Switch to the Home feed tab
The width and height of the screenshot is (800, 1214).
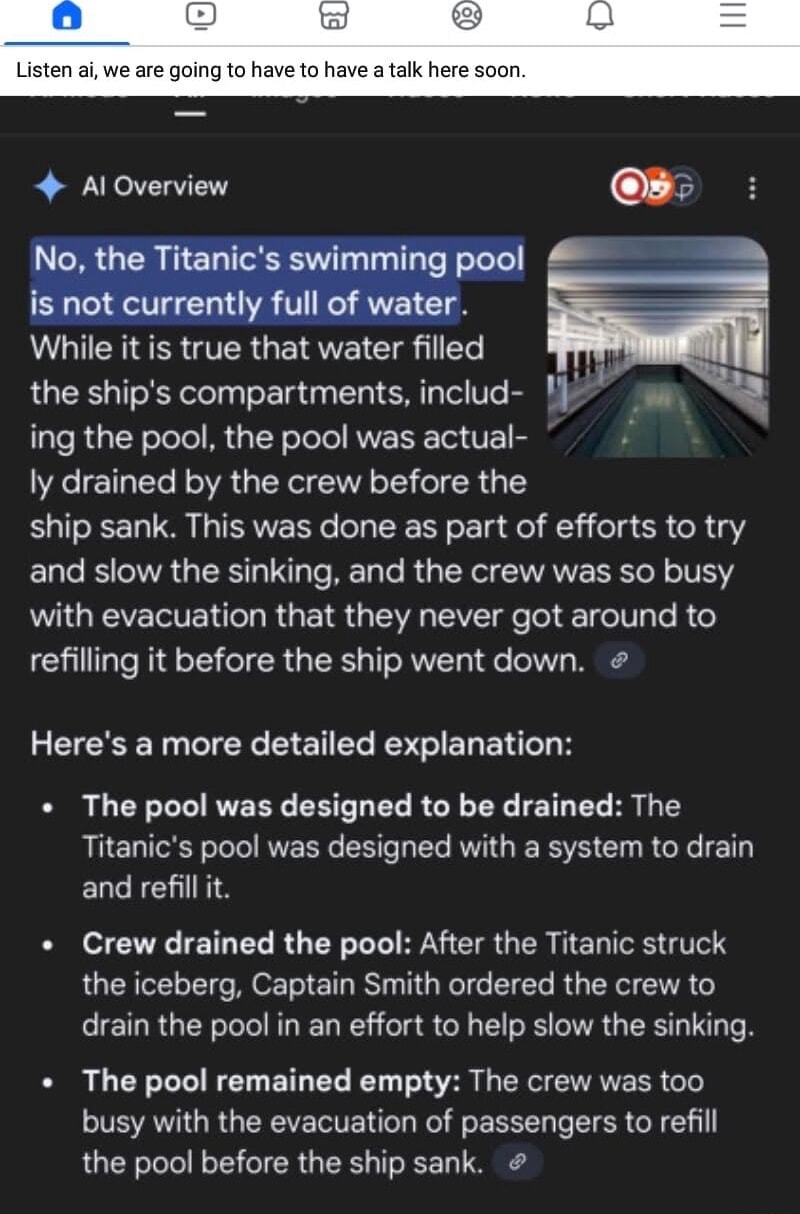66,15
